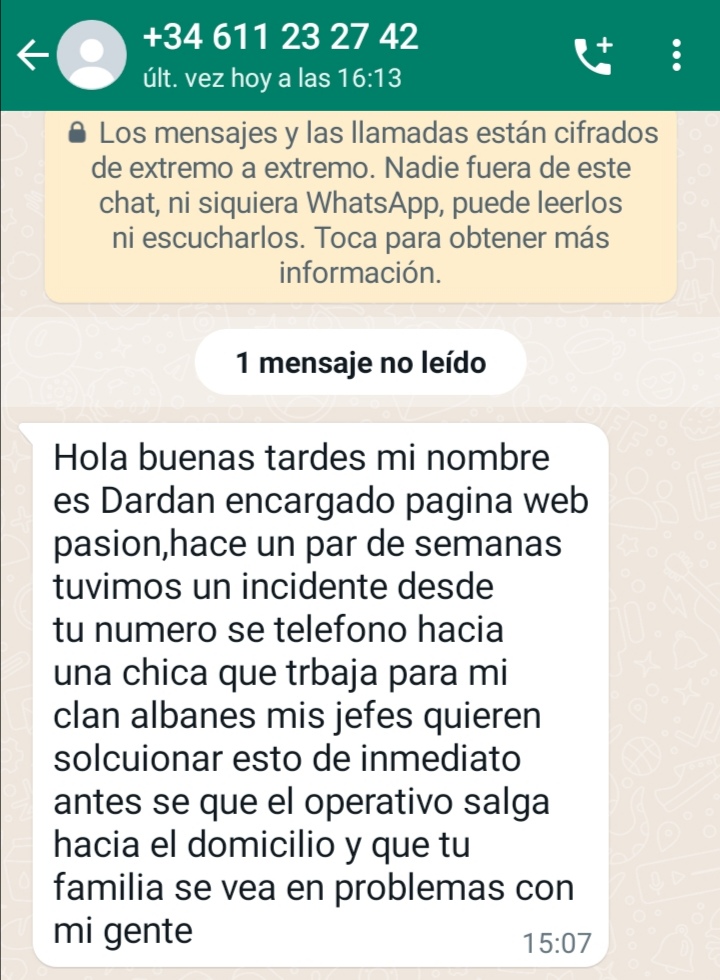Tap the end-to-end encryption notice
The width and height of the screenshot is (720, 980).
pyautogui.click(x=361, y=204)
